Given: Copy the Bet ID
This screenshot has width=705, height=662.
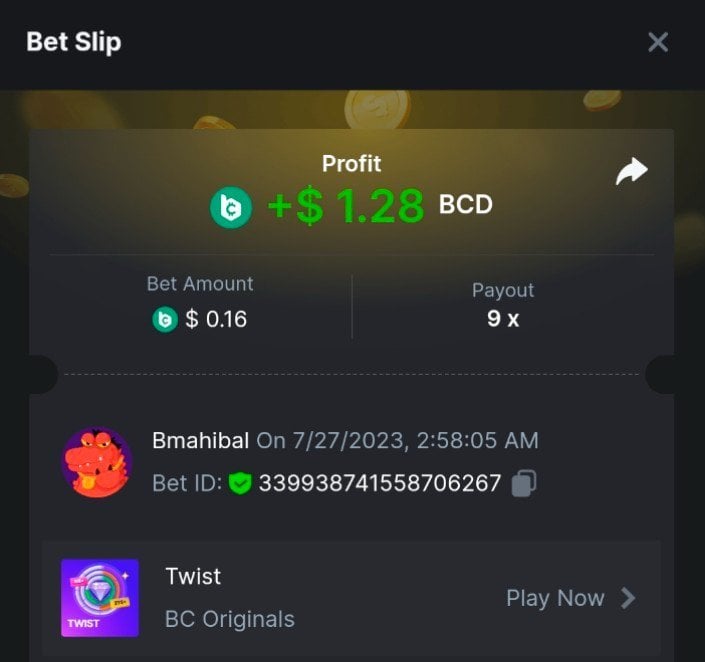Looking at the screenshot, I should 524,484.
